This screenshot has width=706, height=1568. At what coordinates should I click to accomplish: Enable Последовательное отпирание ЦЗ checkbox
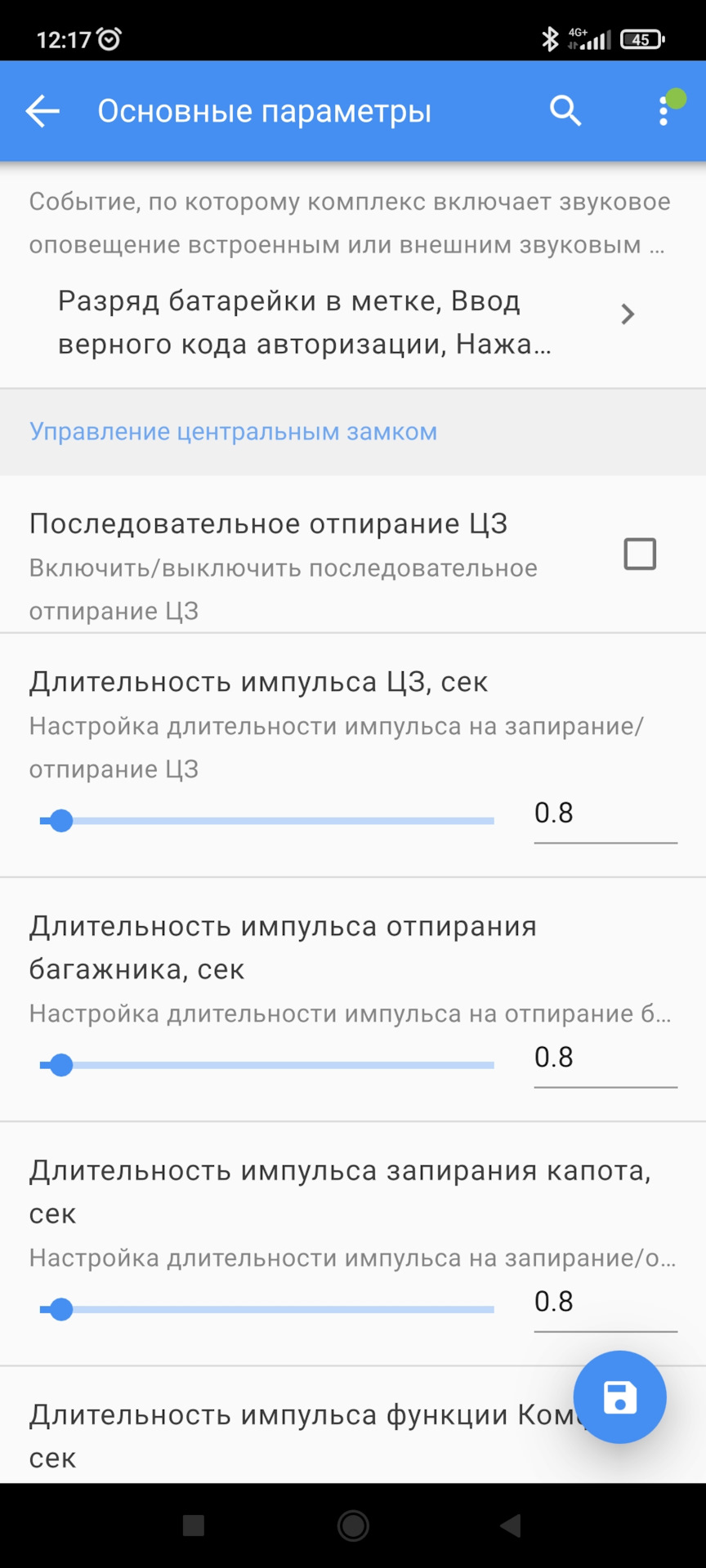639,554
